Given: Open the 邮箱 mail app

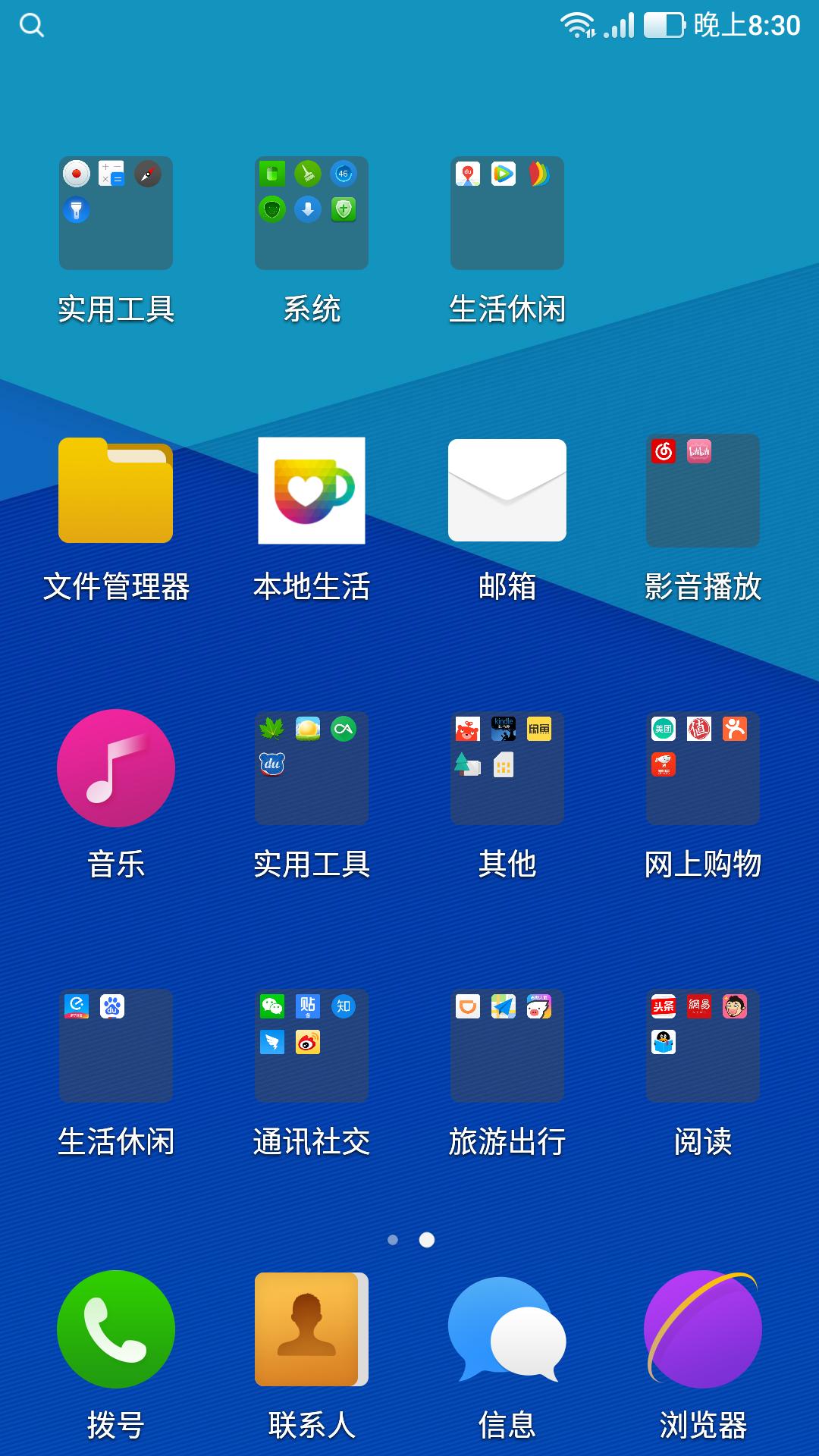Looking at the screenshot, I should click(x=507, y=491).
